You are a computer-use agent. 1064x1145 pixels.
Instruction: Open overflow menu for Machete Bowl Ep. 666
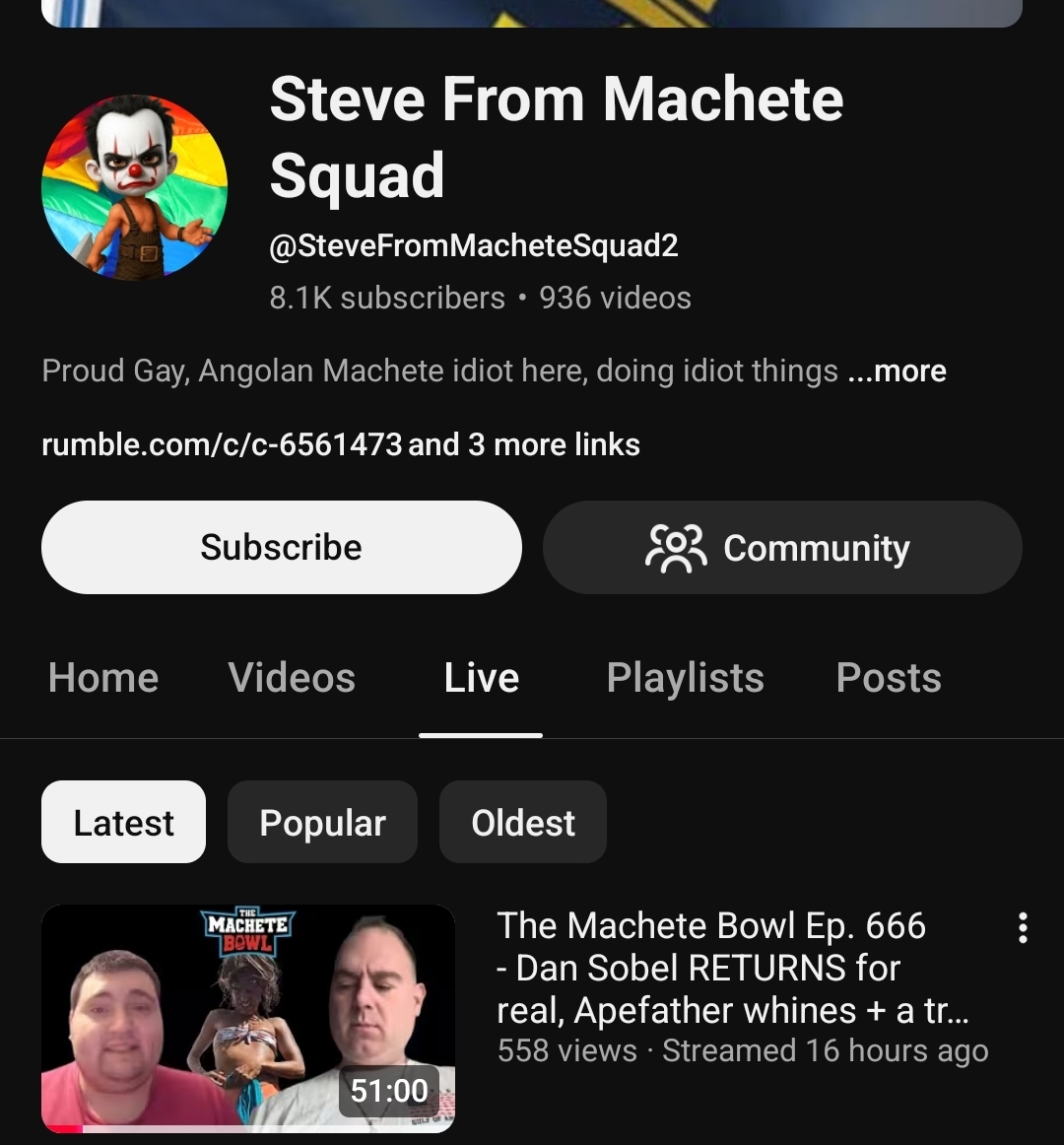click(1023, 928)
